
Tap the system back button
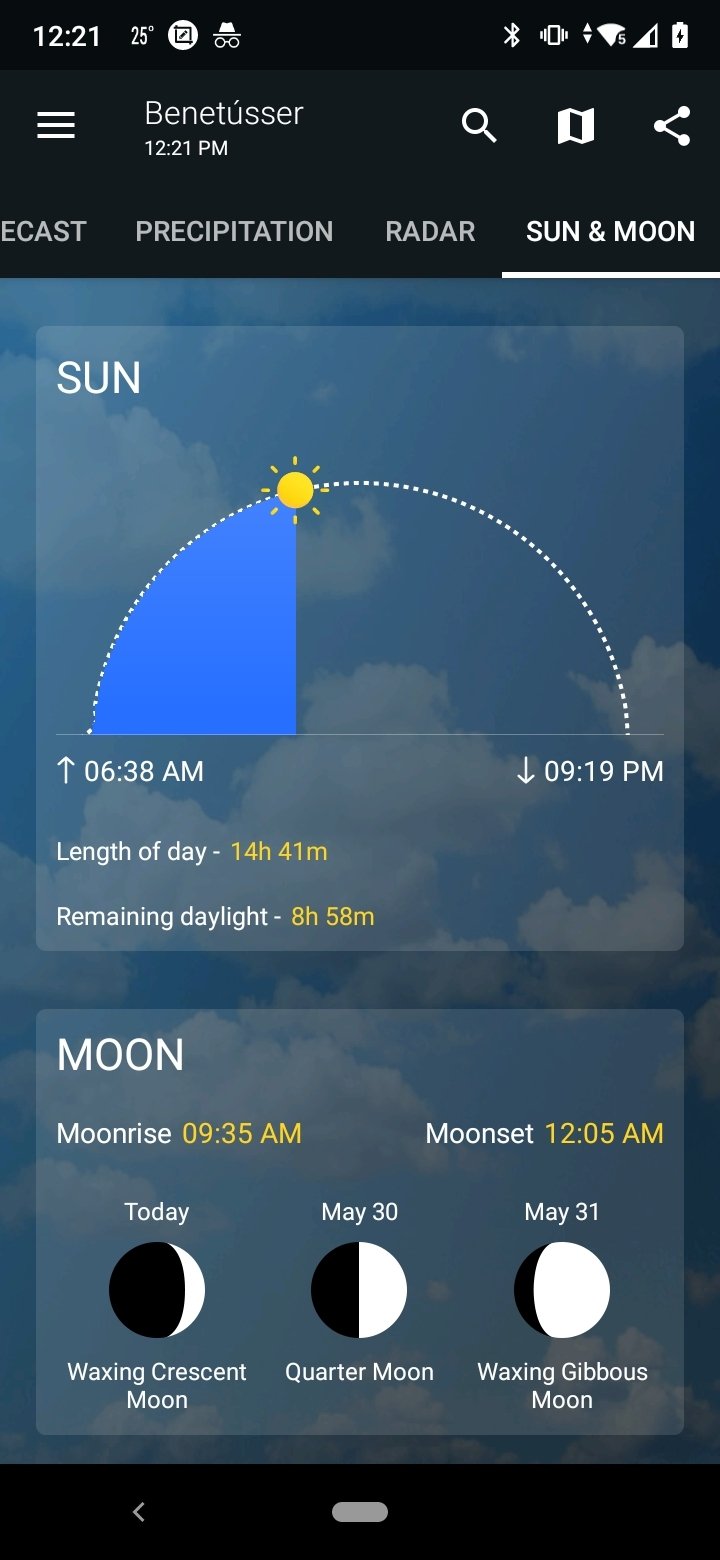(x=139, y=1512)
